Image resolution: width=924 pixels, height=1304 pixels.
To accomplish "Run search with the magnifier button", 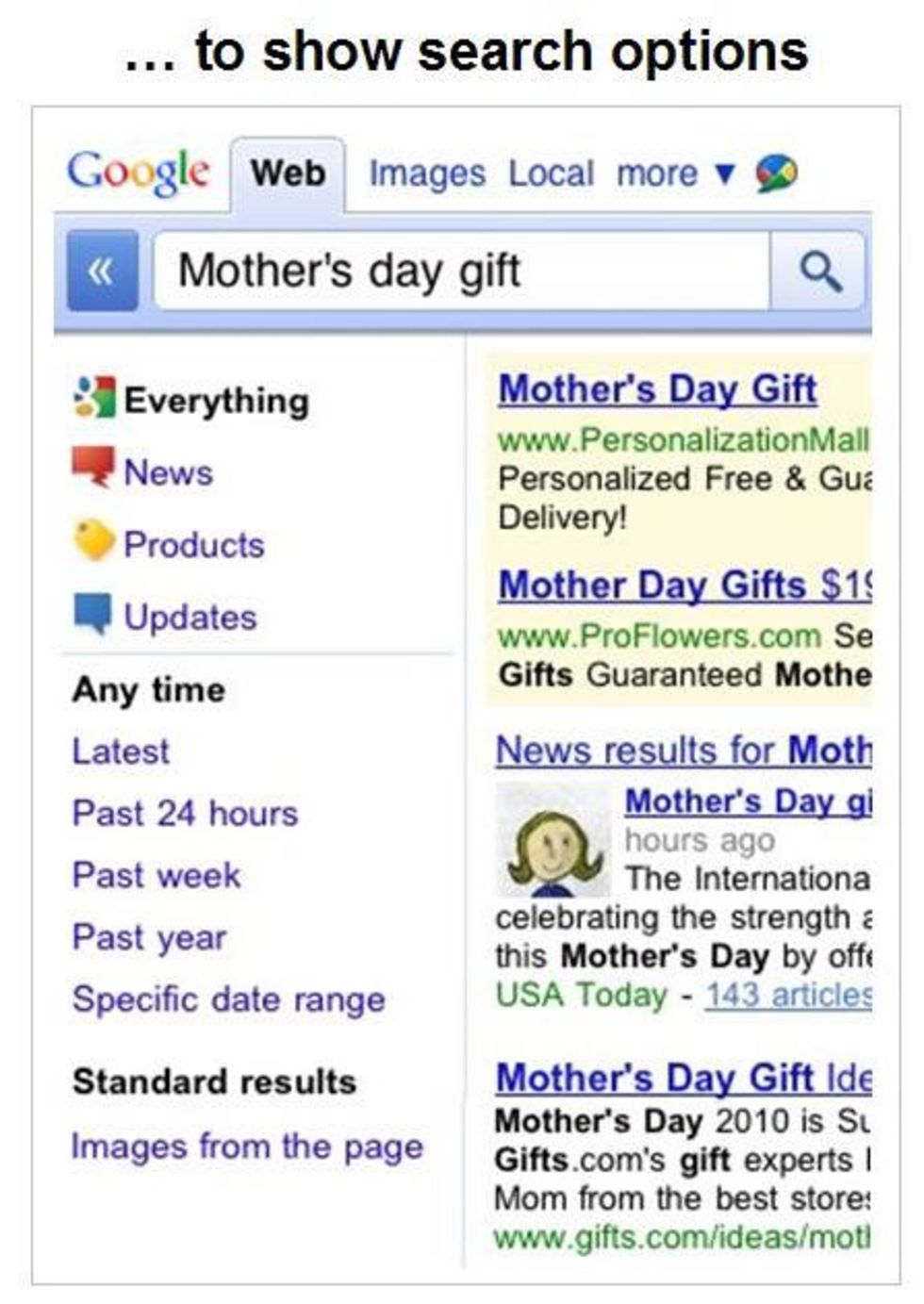I will [818, 272].
